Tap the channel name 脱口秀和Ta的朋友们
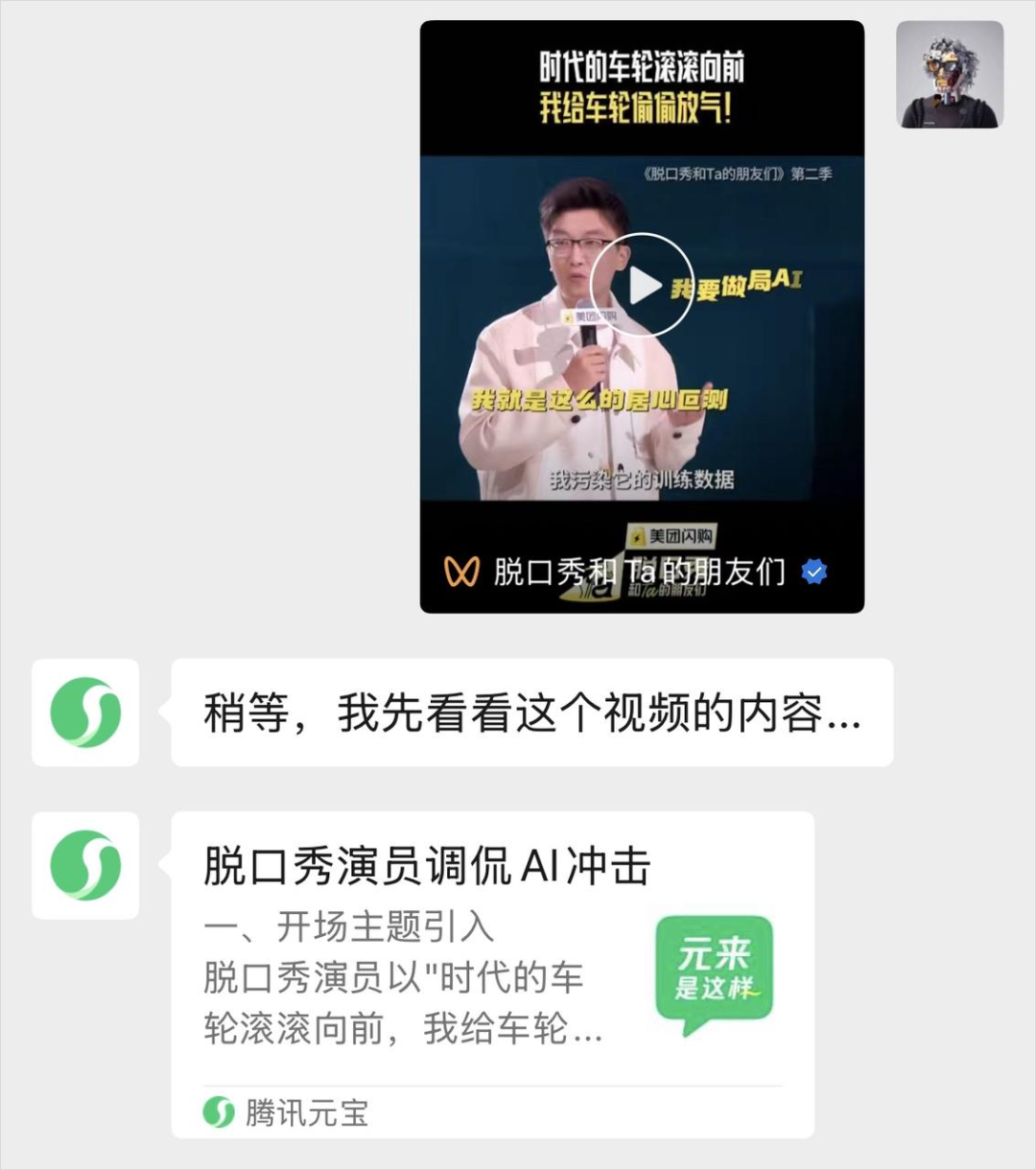 (x=633, y=570)
